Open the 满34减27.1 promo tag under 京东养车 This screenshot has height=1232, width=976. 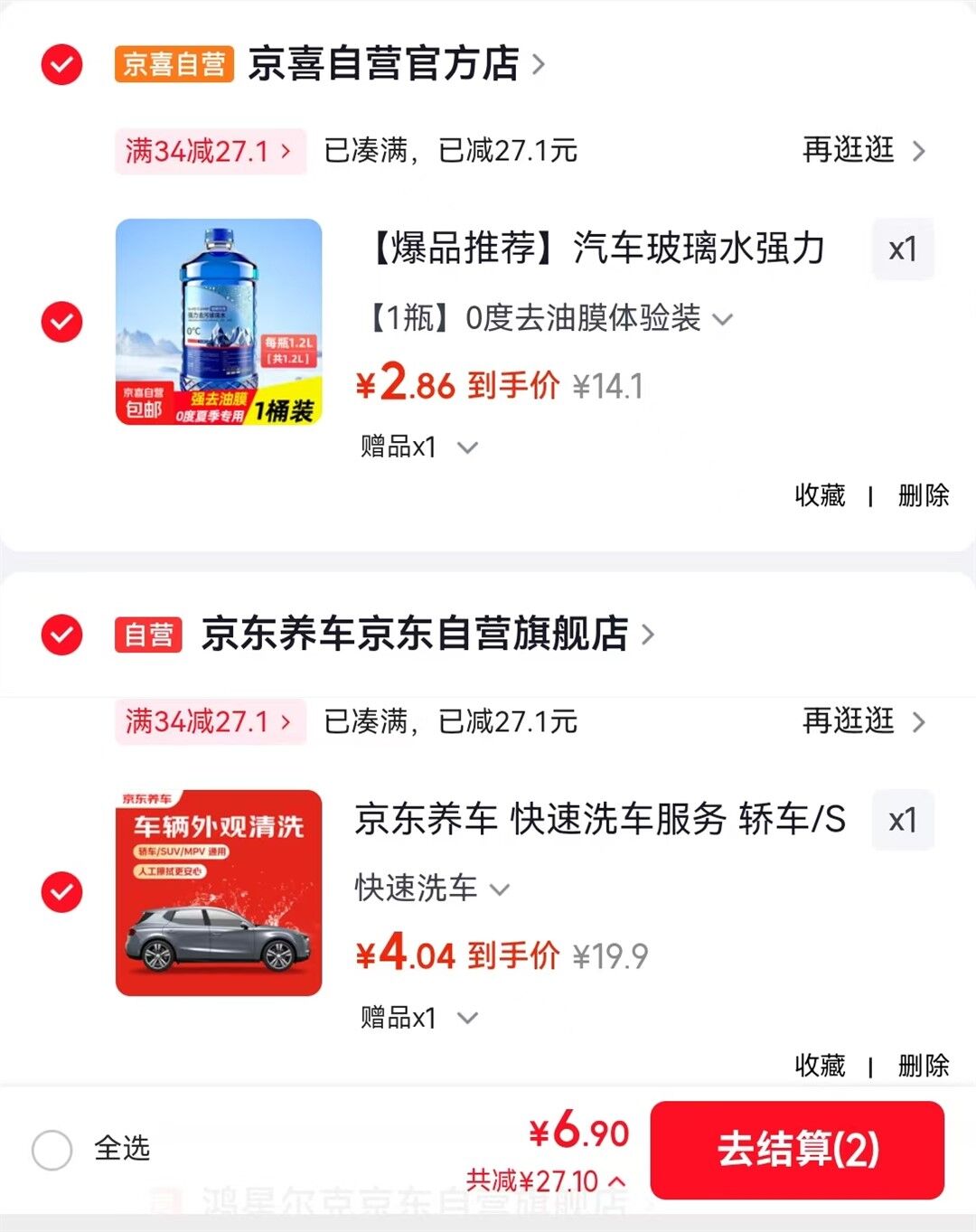210,721
